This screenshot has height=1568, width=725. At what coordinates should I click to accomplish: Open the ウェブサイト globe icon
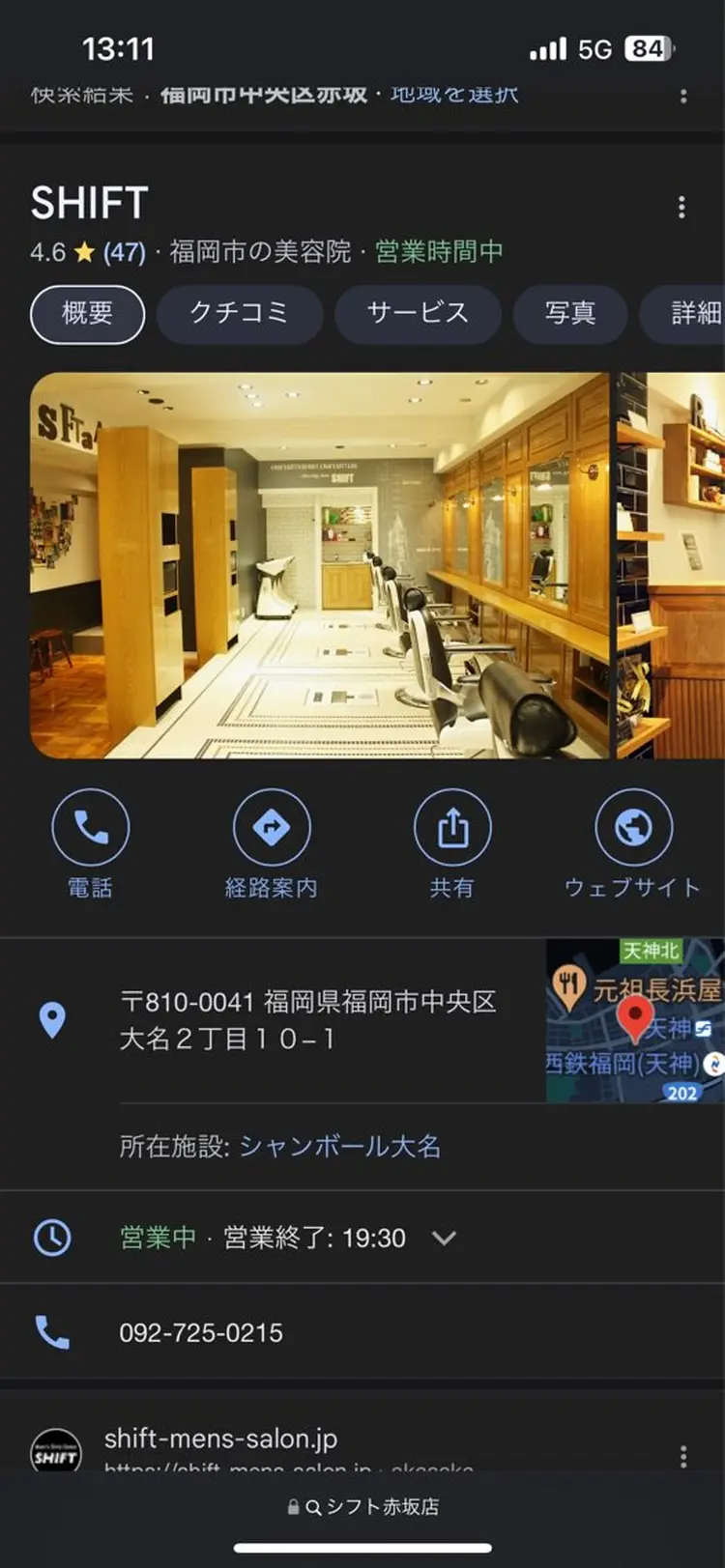click(x=634, y=826)
